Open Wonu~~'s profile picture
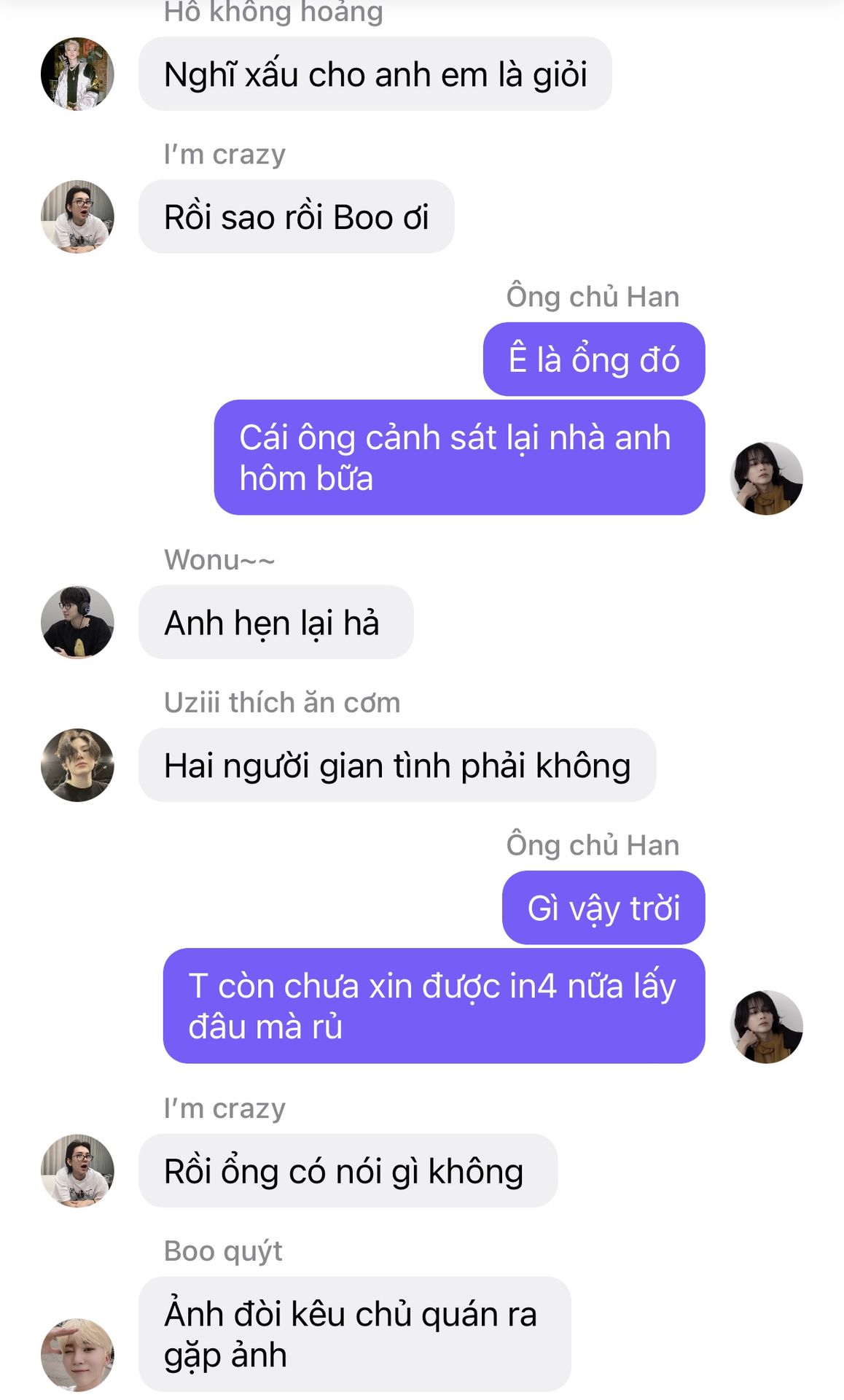Screen dimensions: 844x1400 coord(77,622)
